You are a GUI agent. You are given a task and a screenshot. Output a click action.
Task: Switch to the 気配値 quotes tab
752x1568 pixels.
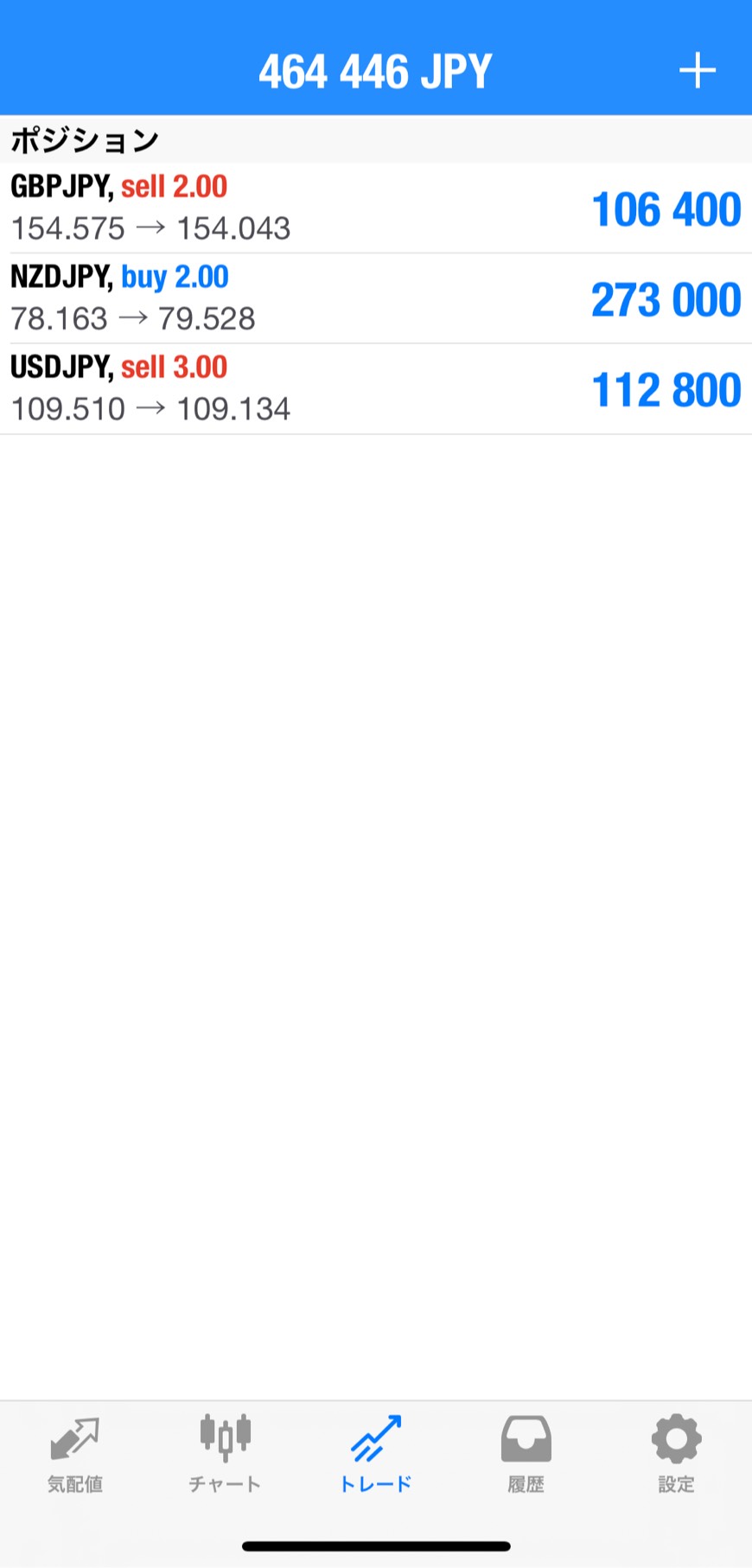click(x=75, y=1455)
